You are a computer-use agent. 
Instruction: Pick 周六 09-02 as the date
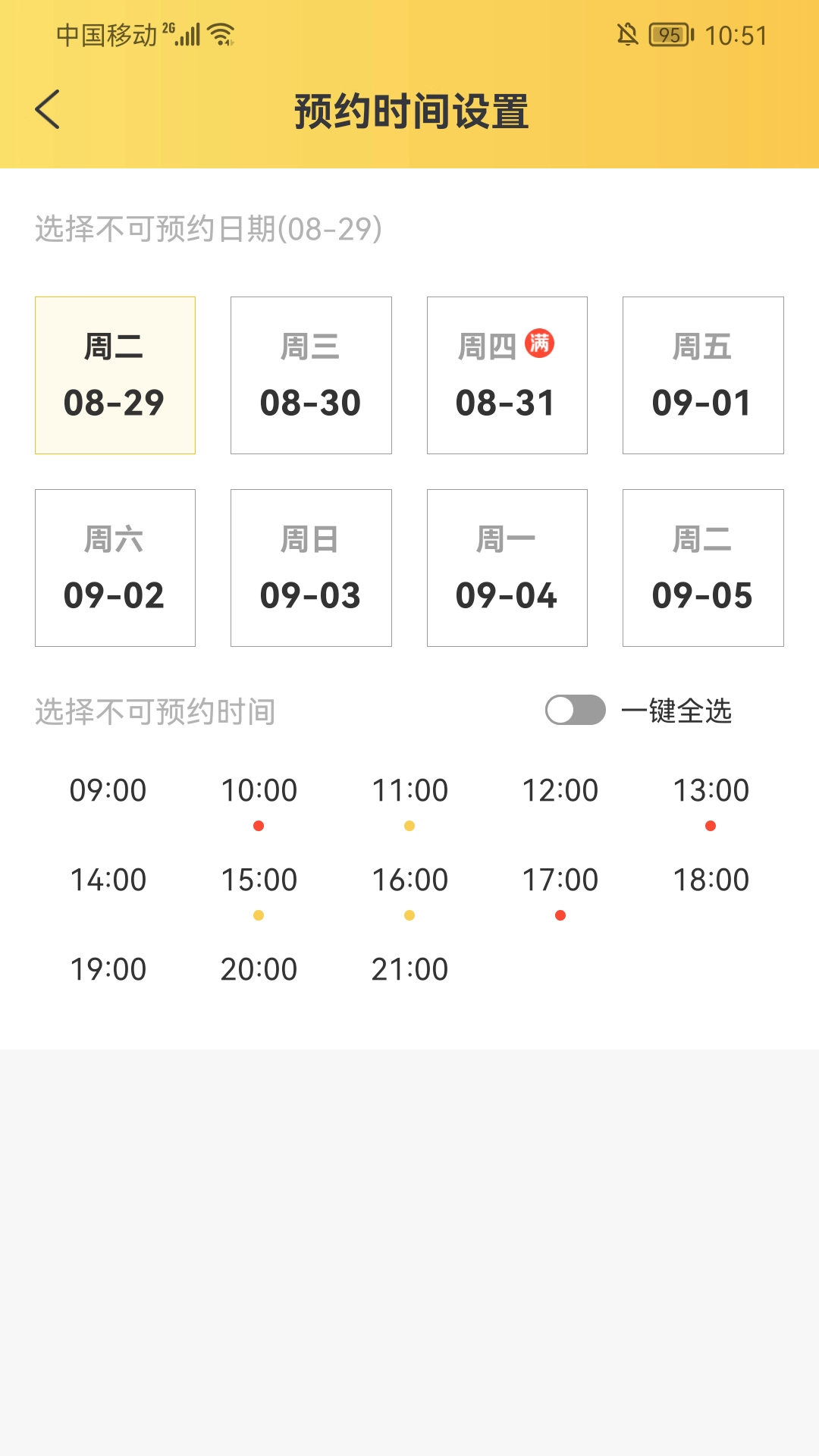pos(115,568)
